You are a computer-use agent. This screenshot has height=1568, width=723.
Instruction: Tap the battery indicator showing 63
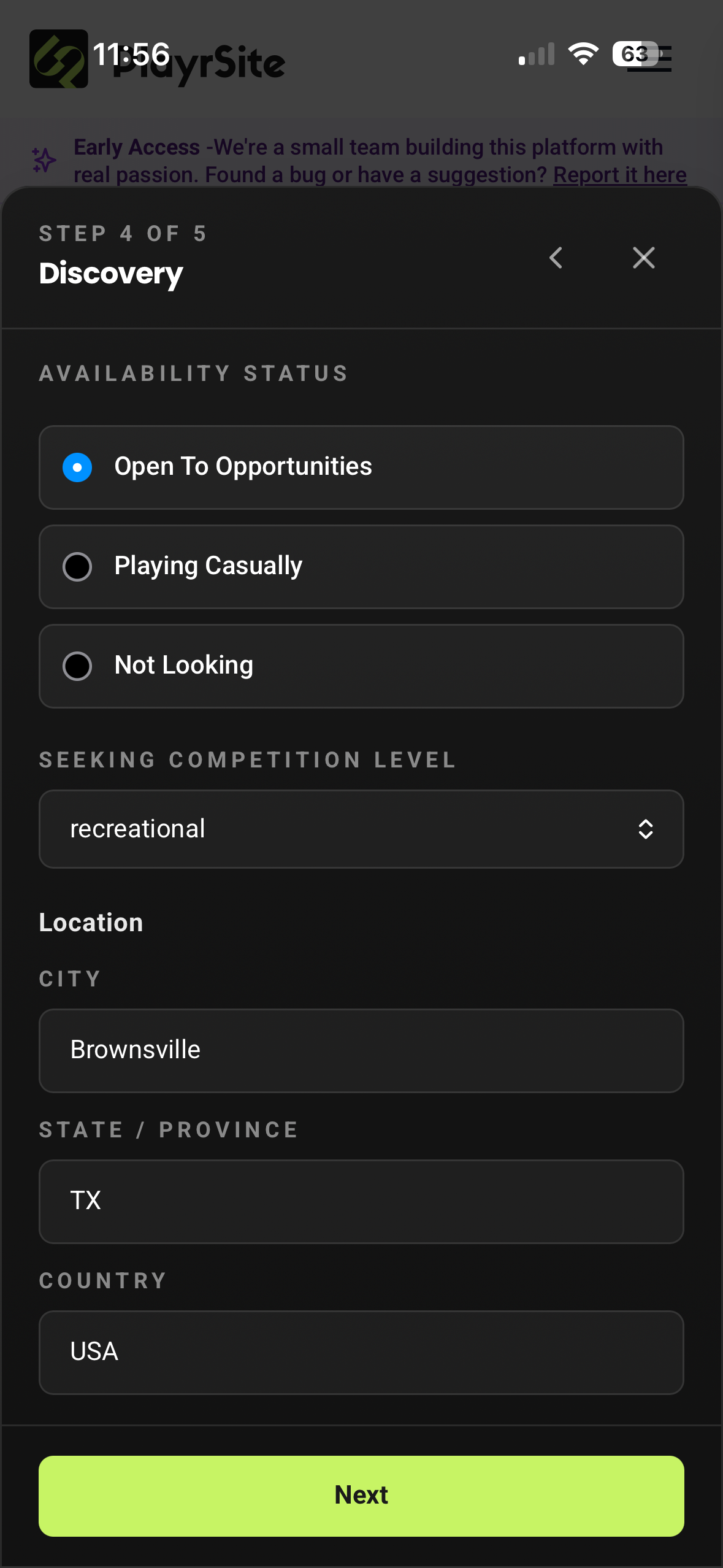635,55
